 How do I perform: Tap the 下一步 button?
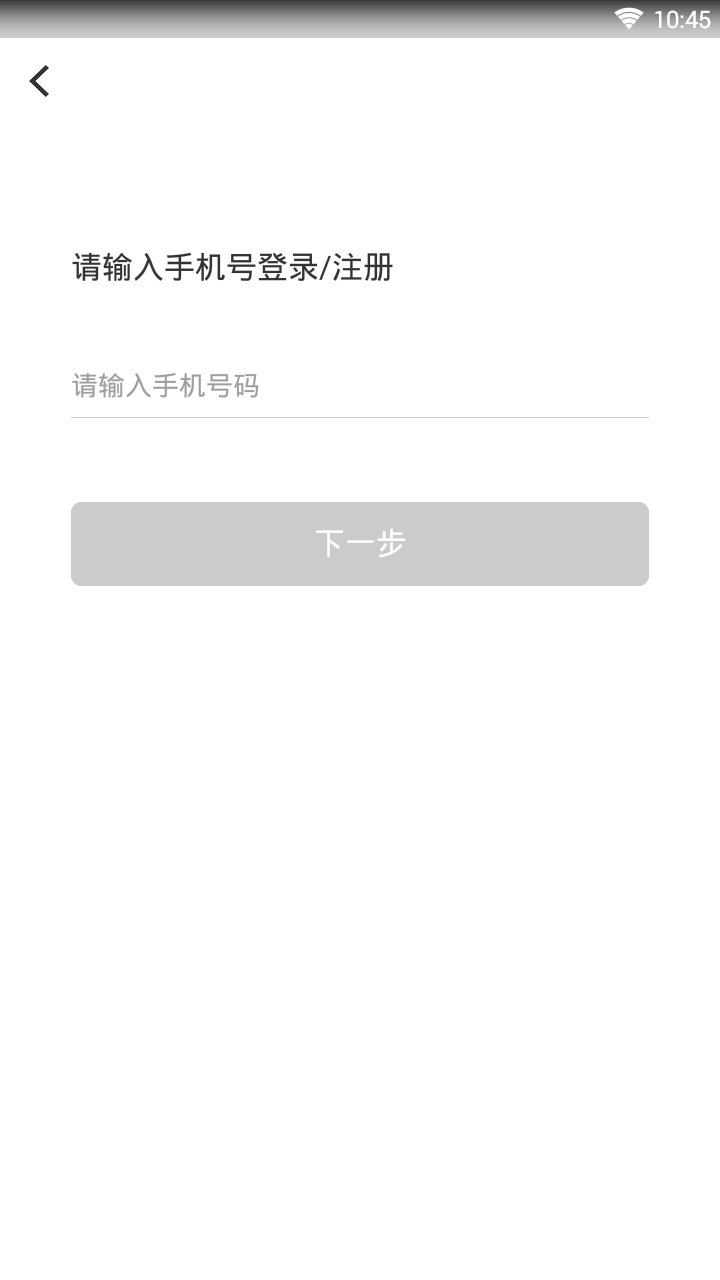click(359, 544)
